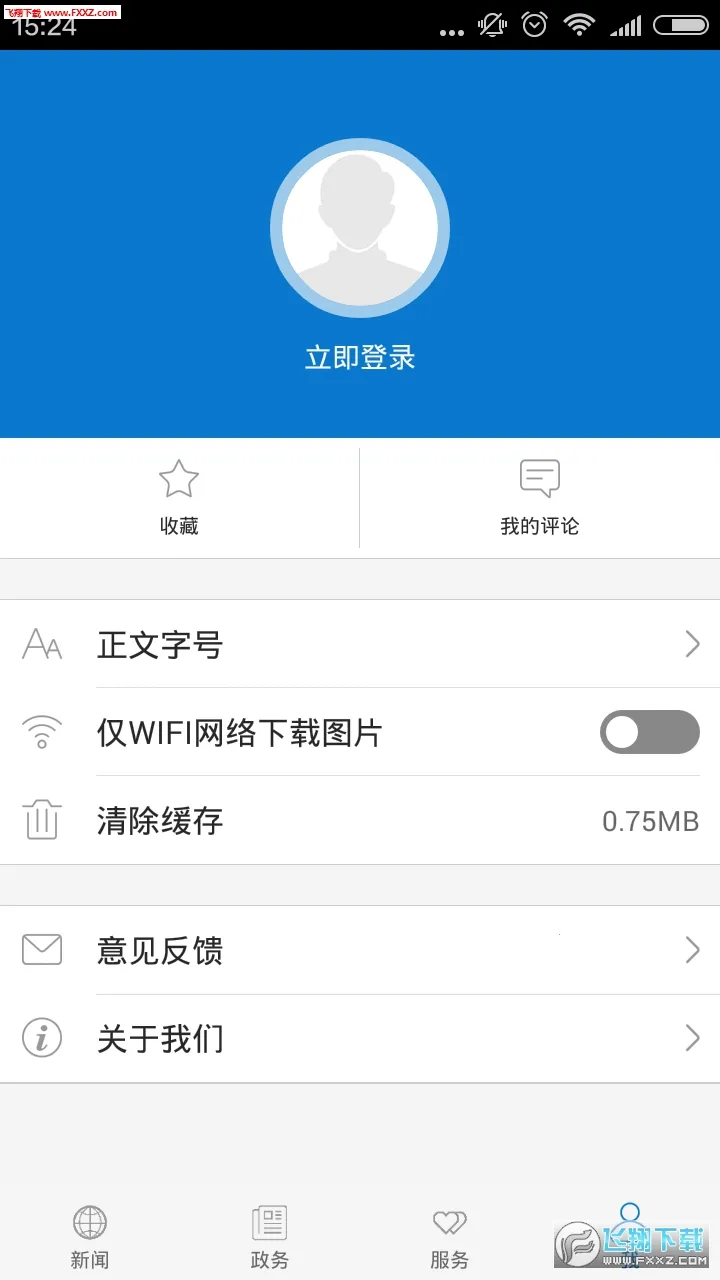Tap the alarm clock status bar icon
Viewport: 720px width, 1280px height.
coord(534,24)
